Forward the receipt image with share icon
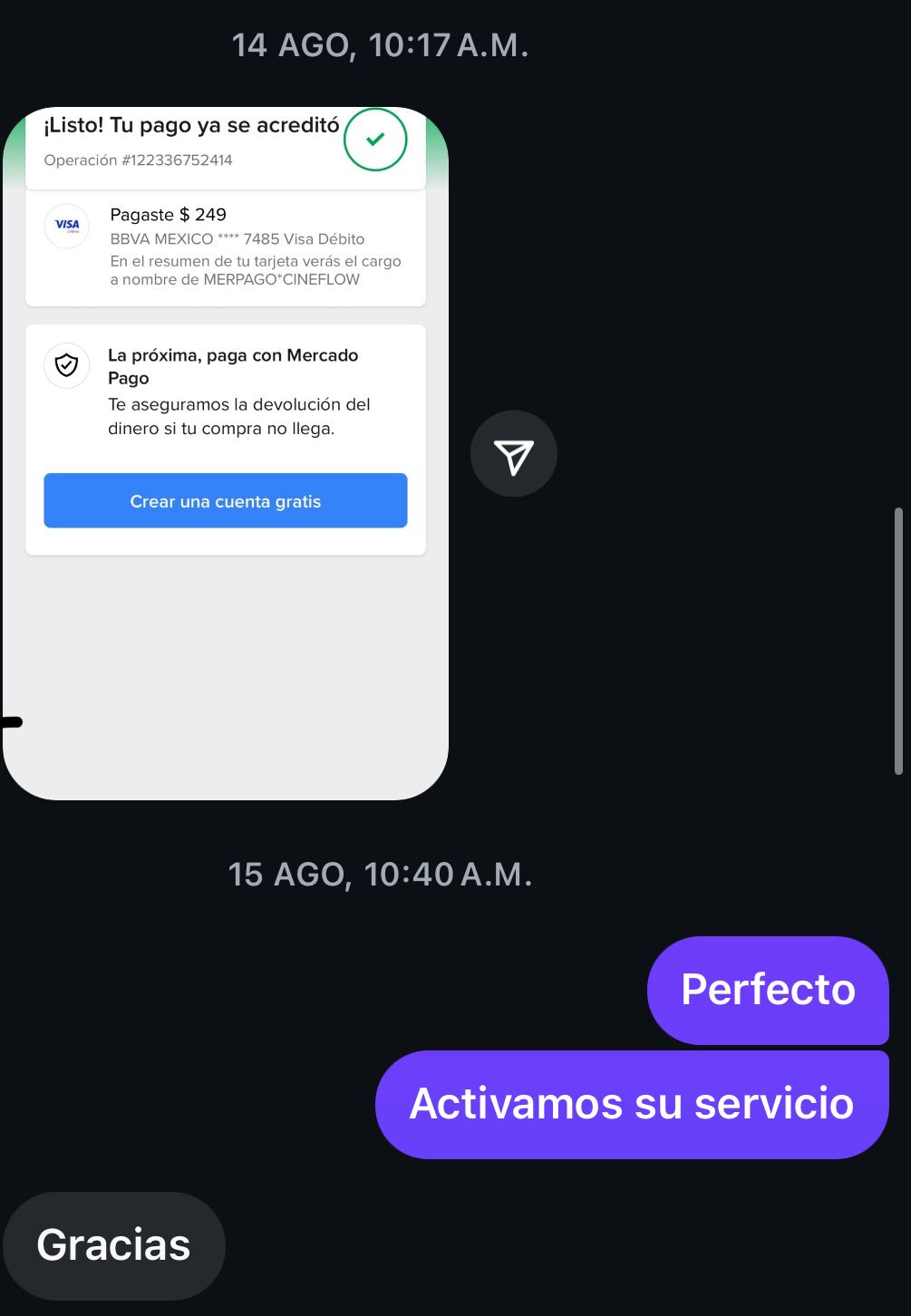 (x=514, y=454)
